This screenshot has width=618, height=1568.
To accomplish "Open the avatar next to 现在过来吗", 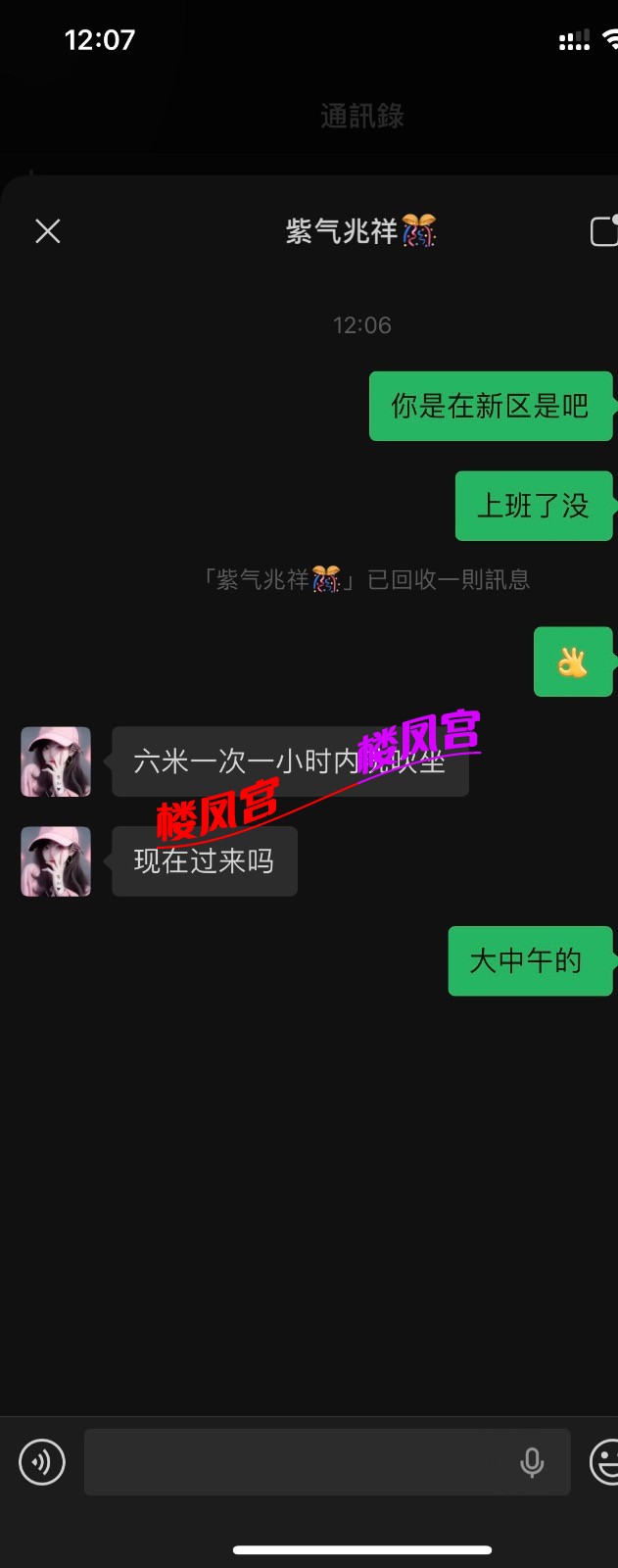I will [56, 861].
